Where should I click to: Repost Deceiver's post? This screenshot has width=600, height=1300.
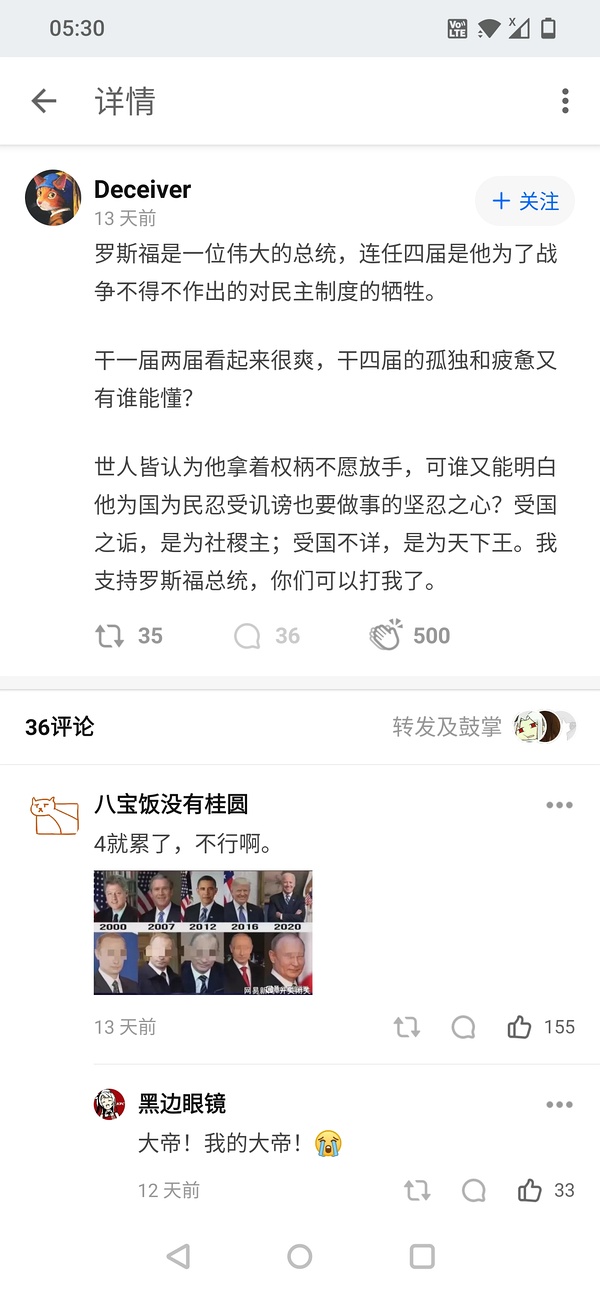click(110, 635)
